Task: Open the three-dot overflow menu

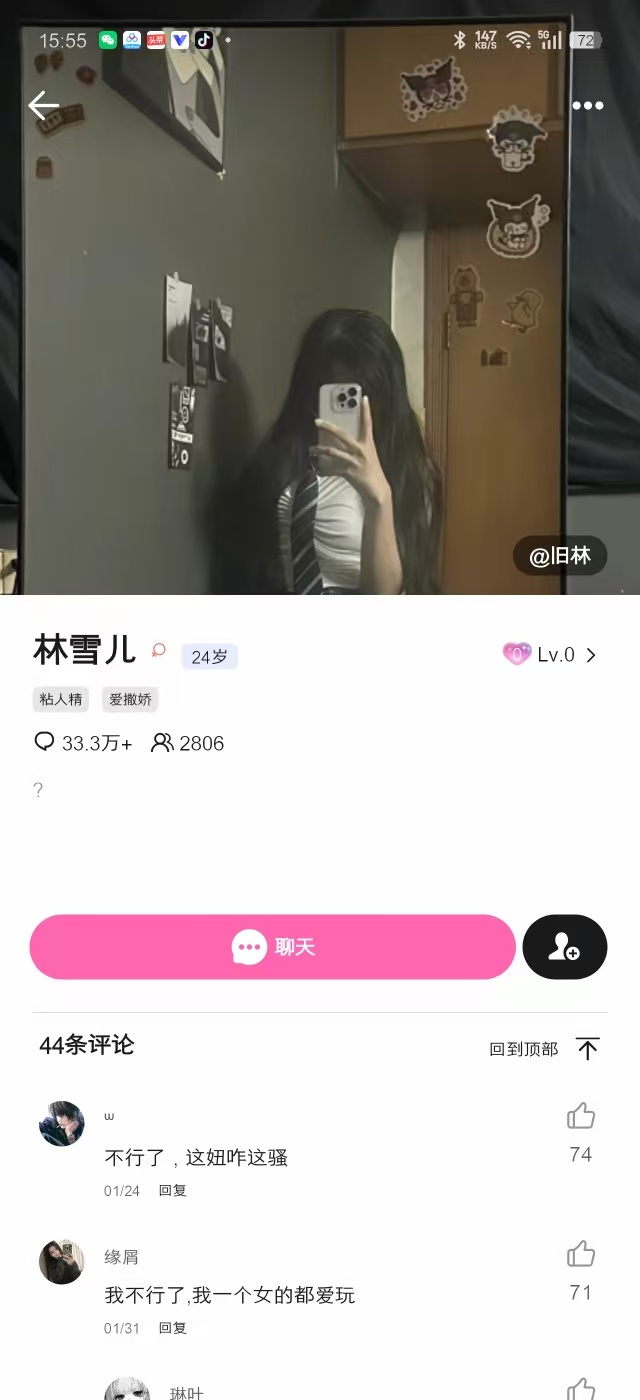Action: tap(588, 106)
